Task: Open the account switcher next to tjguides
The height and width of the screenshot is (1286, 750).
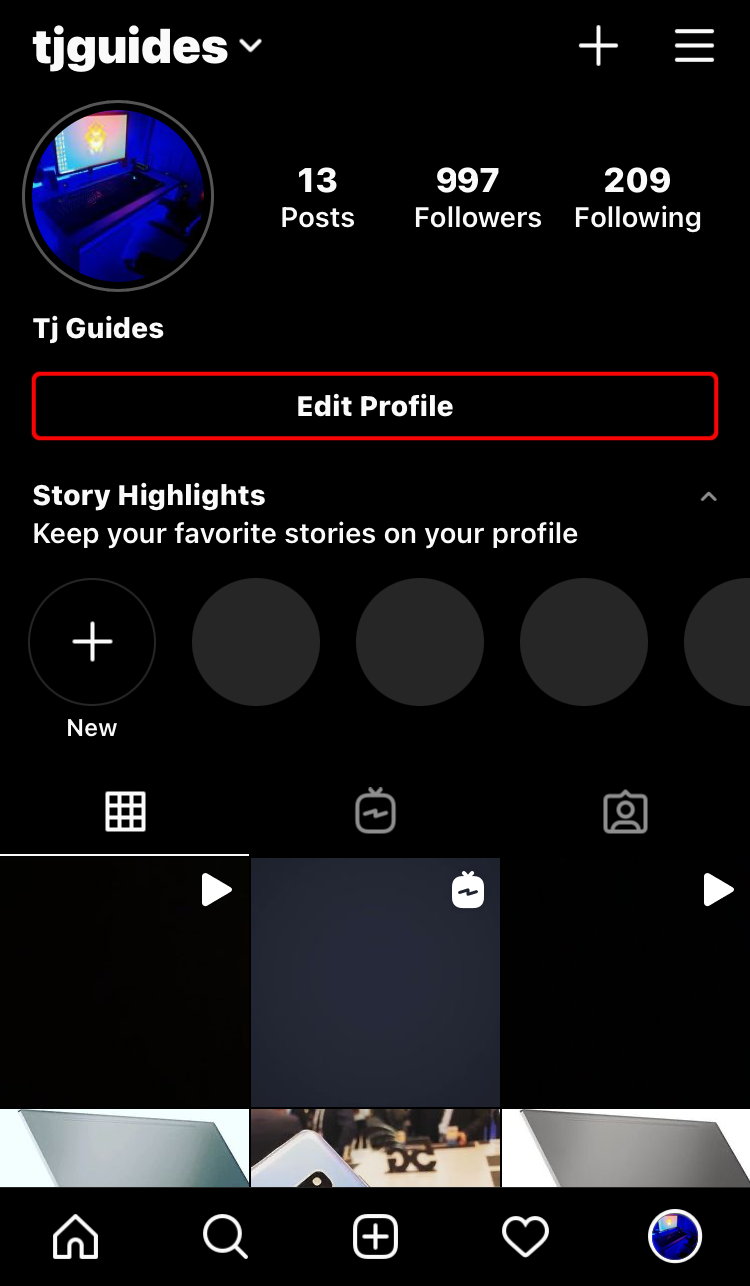Action: [x=250, y=47]
